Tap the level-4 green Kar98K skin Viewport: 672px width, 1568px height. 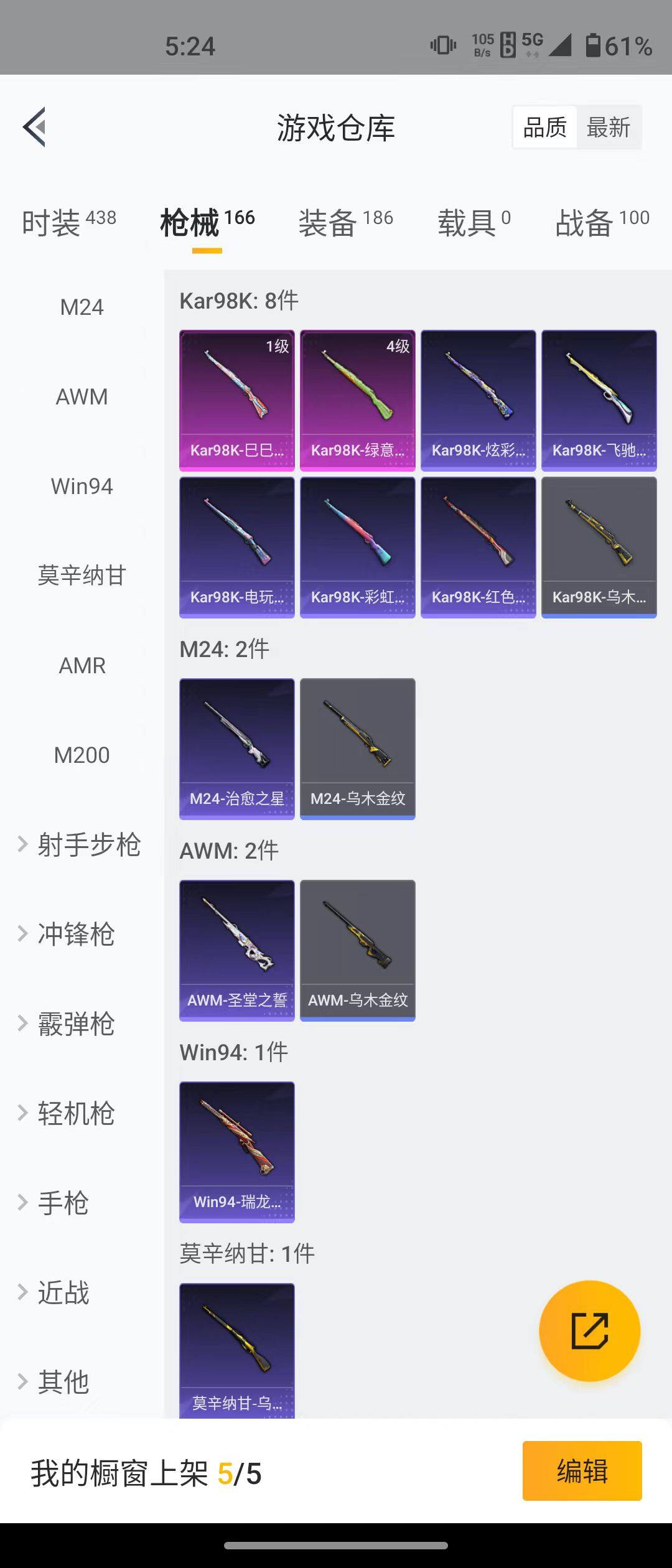coord(357,398)
